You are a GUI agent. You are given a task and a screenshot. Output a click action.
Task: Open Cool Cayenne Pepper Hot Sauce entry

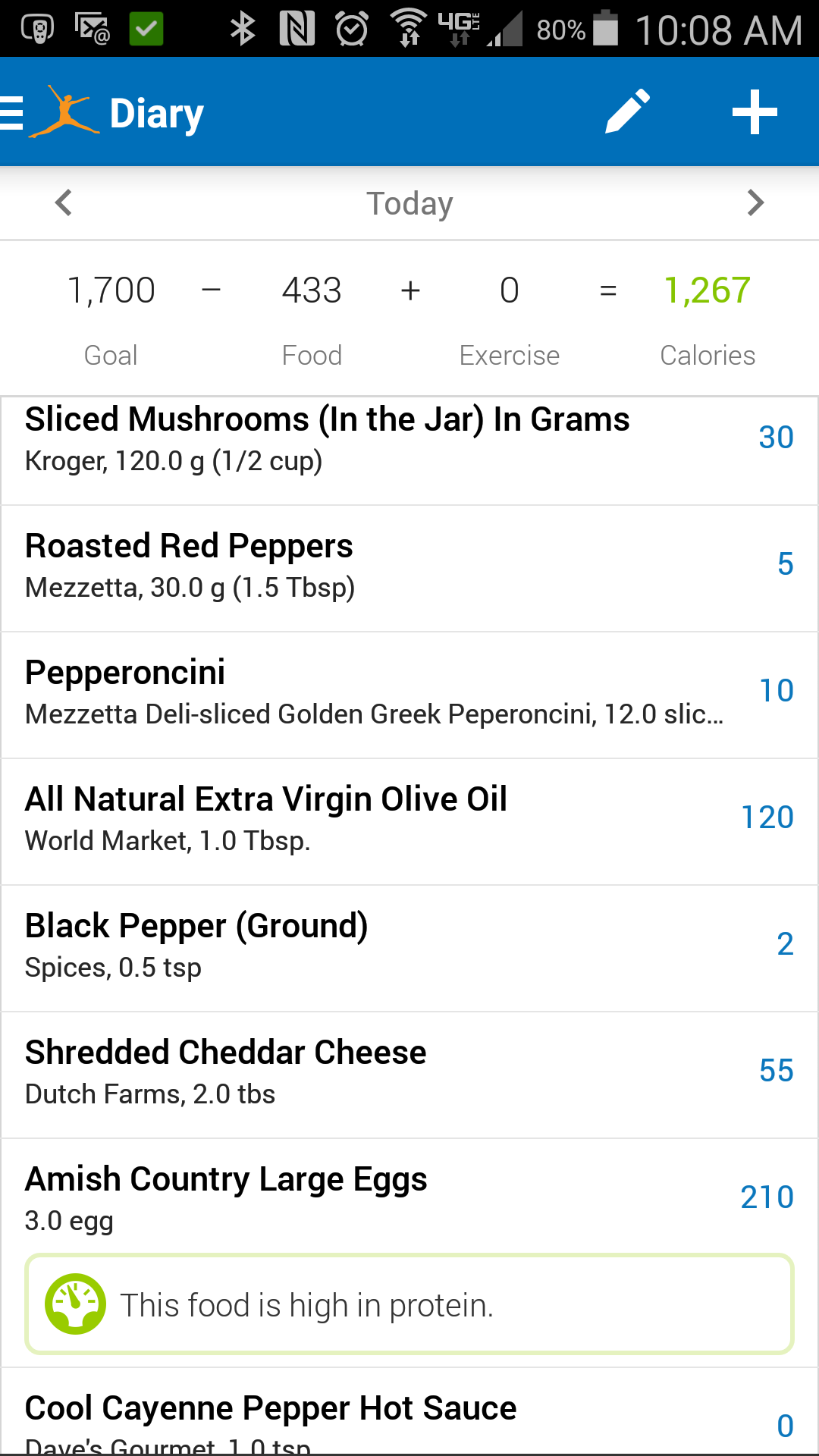[x=409, y=1413]
